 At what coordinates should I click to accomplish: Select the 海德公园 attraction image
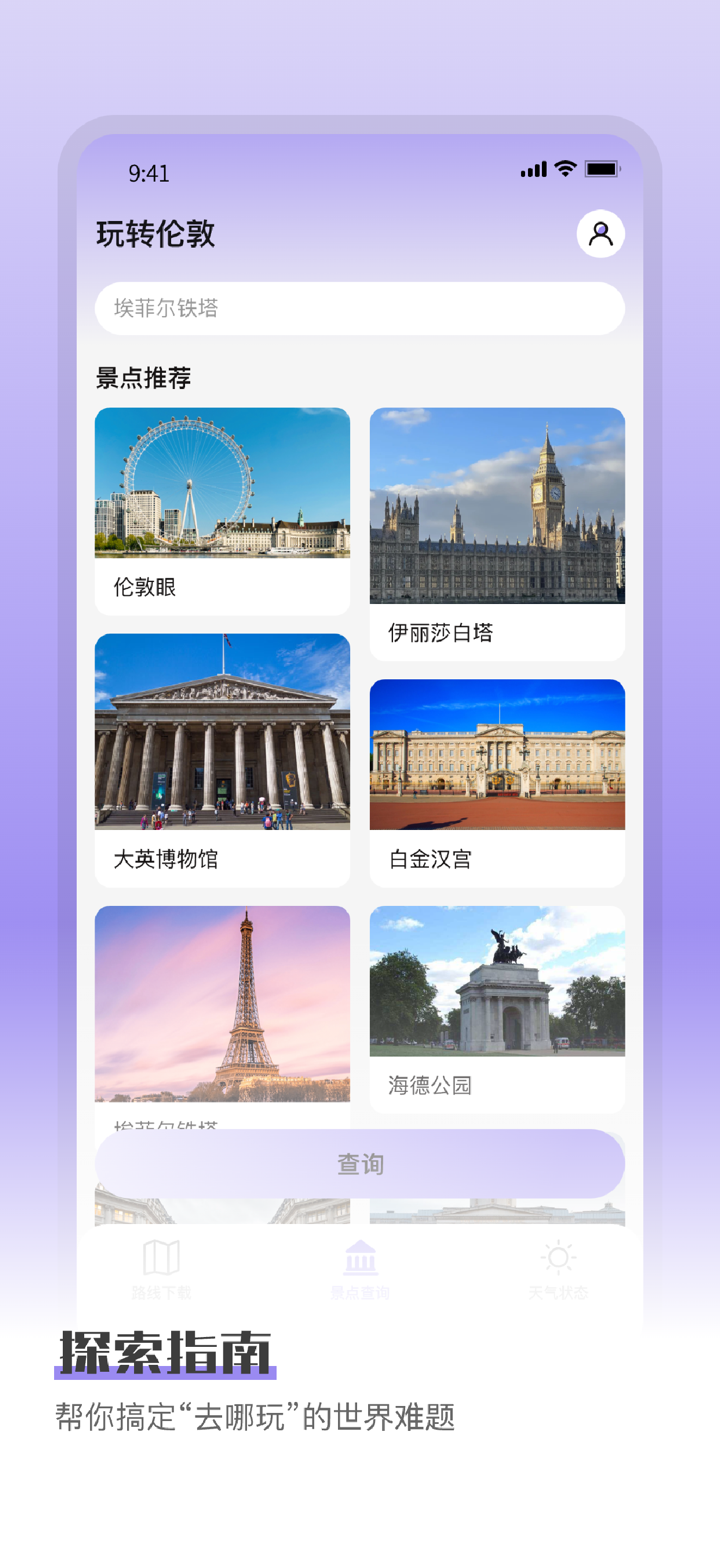pos(497,980)
